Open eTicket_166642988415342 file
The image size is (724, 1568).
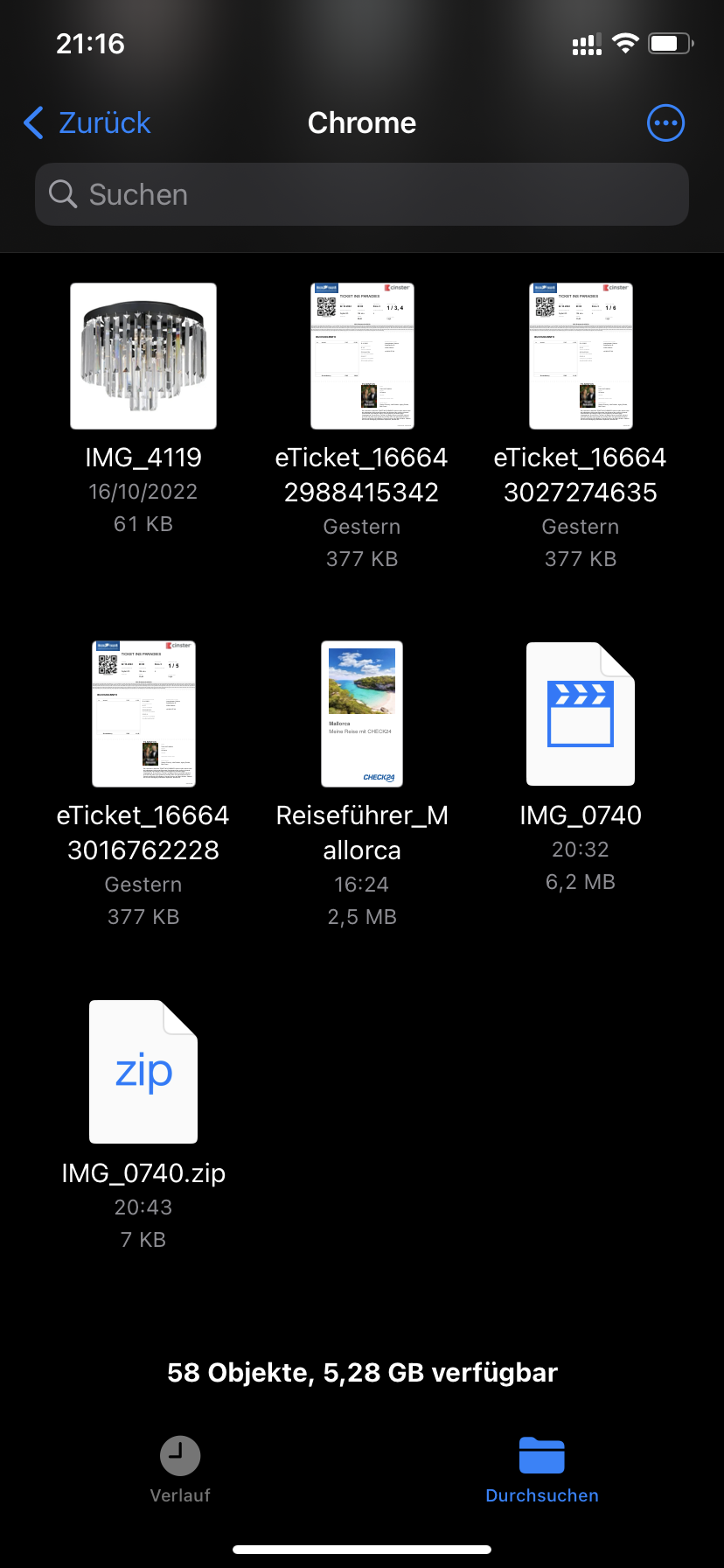pos(362,356)
